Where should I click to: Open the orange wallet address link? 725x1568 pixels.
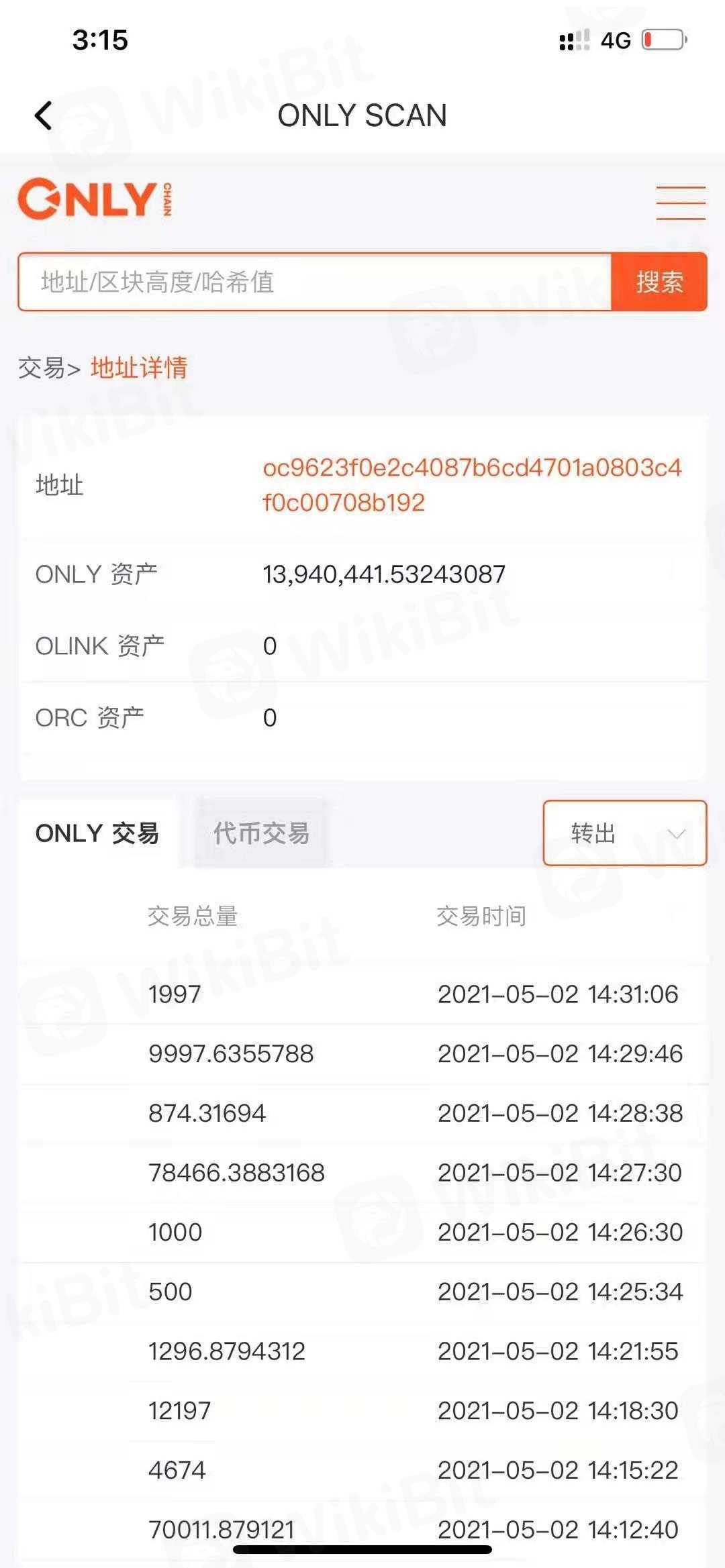pos(471,484)
